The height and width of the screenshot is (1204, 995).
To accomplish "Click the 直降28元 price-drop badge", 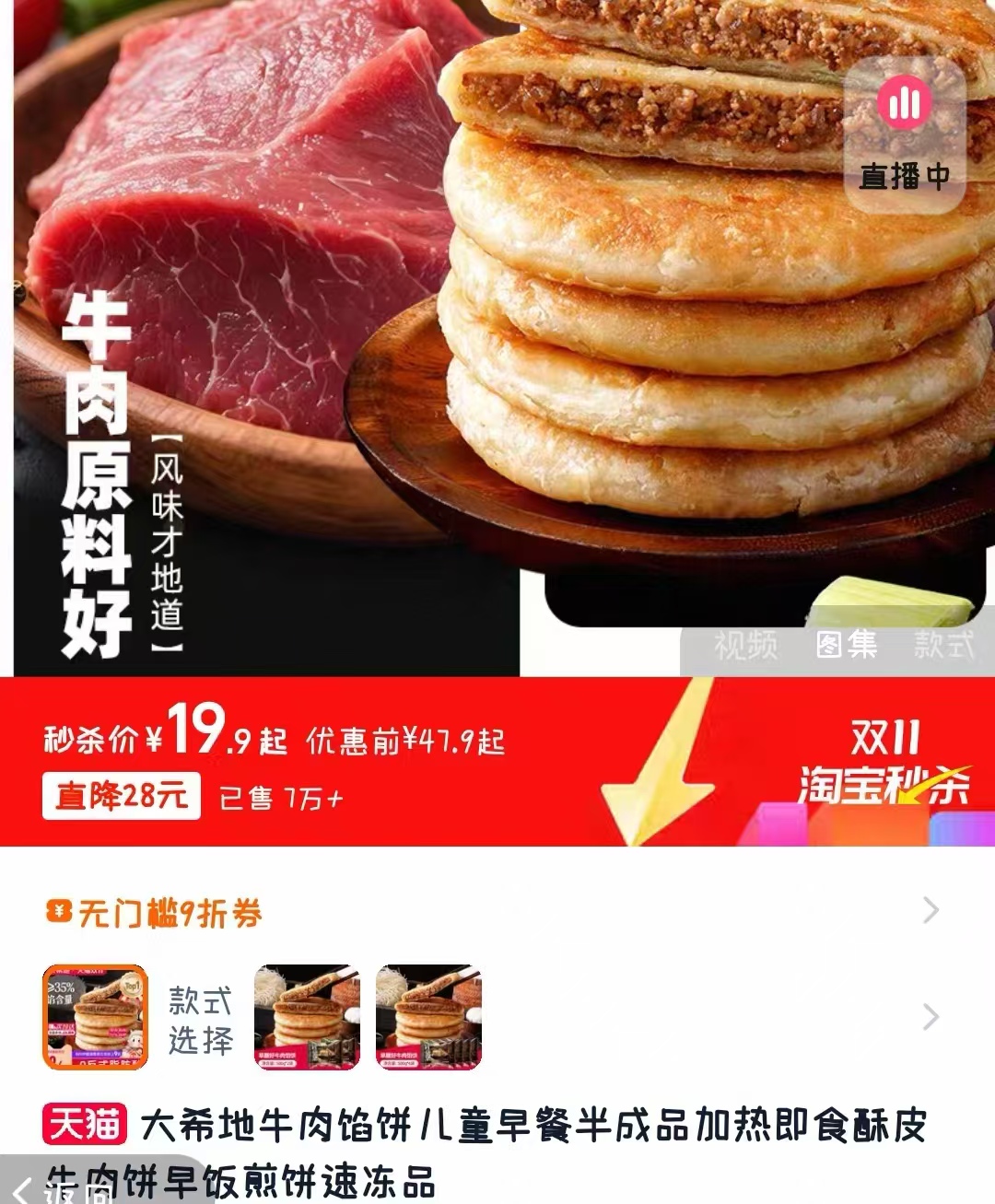I will 121,798.
